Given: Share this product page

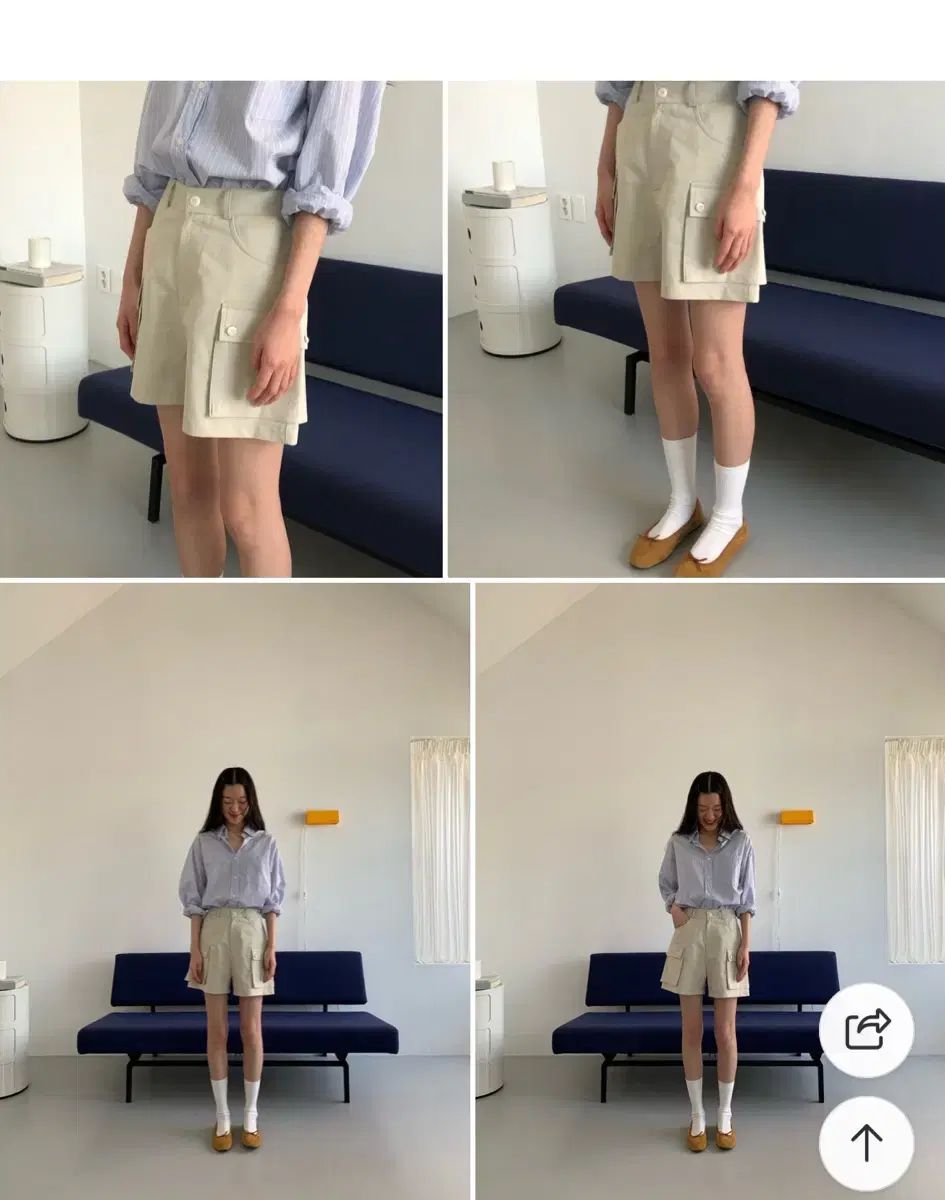Looking at the screenshot, I should pos(866,1030).
